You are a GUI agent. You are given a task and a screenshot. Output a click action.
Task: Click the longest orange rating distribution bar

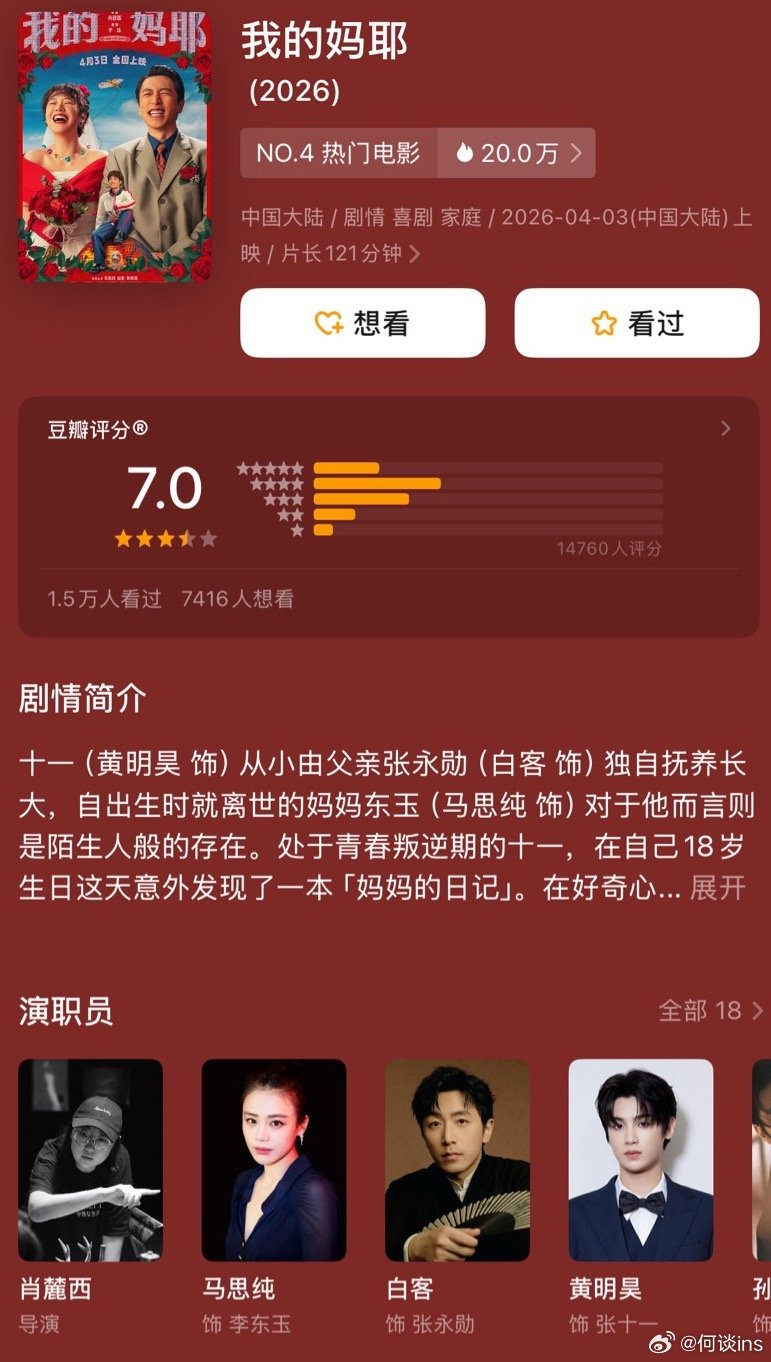378,483
